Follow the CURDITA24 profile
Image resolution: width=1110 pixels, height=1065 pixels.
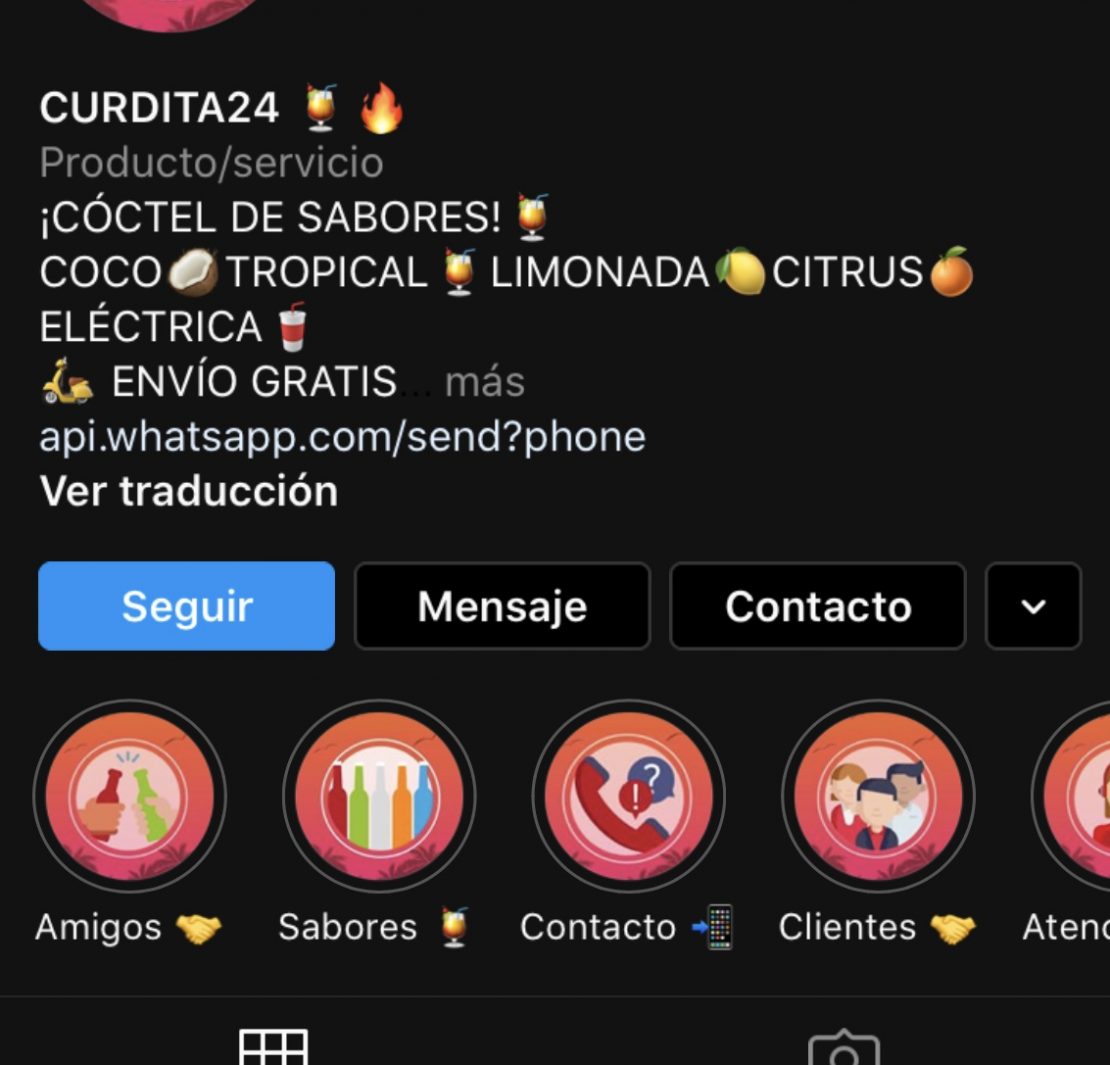pyautogui.click(x=187, y=606)
